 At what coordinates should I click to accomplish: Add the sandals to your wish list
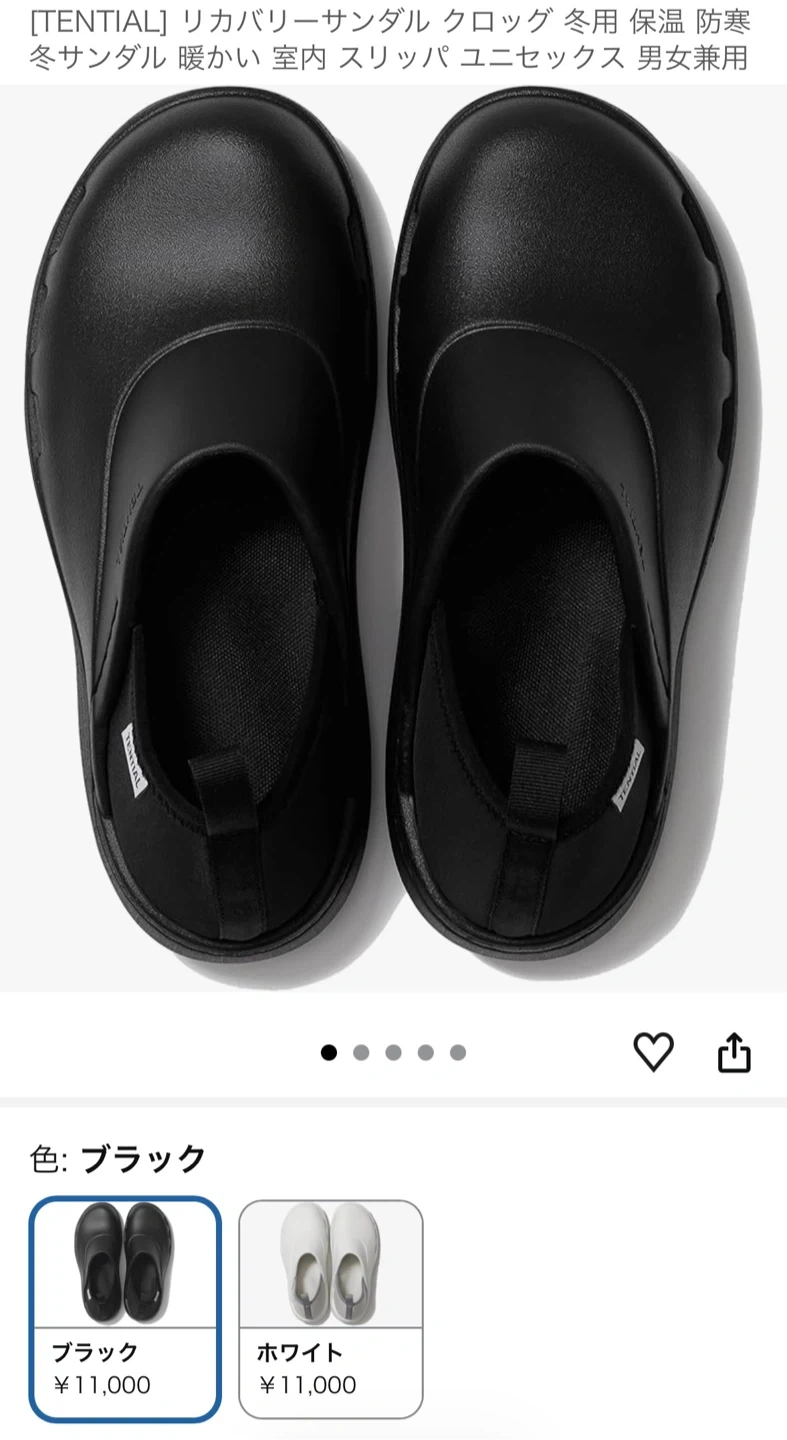click(653, 1052)
